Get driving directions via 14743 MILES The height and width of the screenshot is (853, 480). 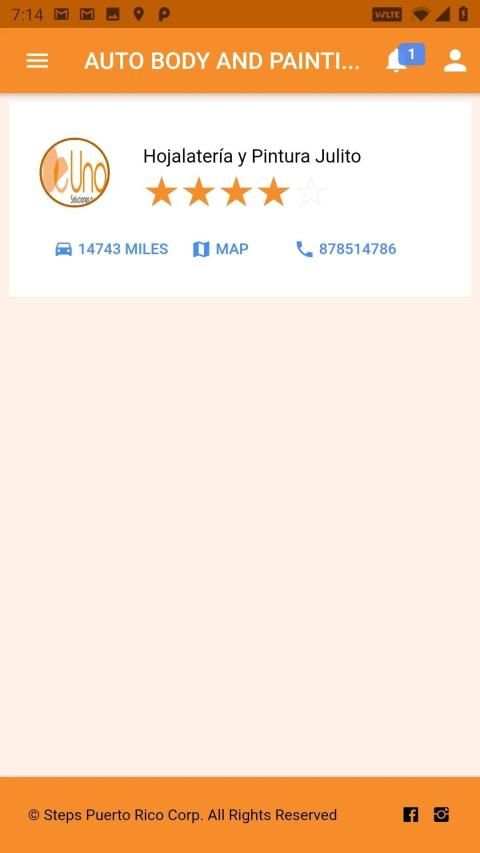pyautogui.click(x=112, y=249)
